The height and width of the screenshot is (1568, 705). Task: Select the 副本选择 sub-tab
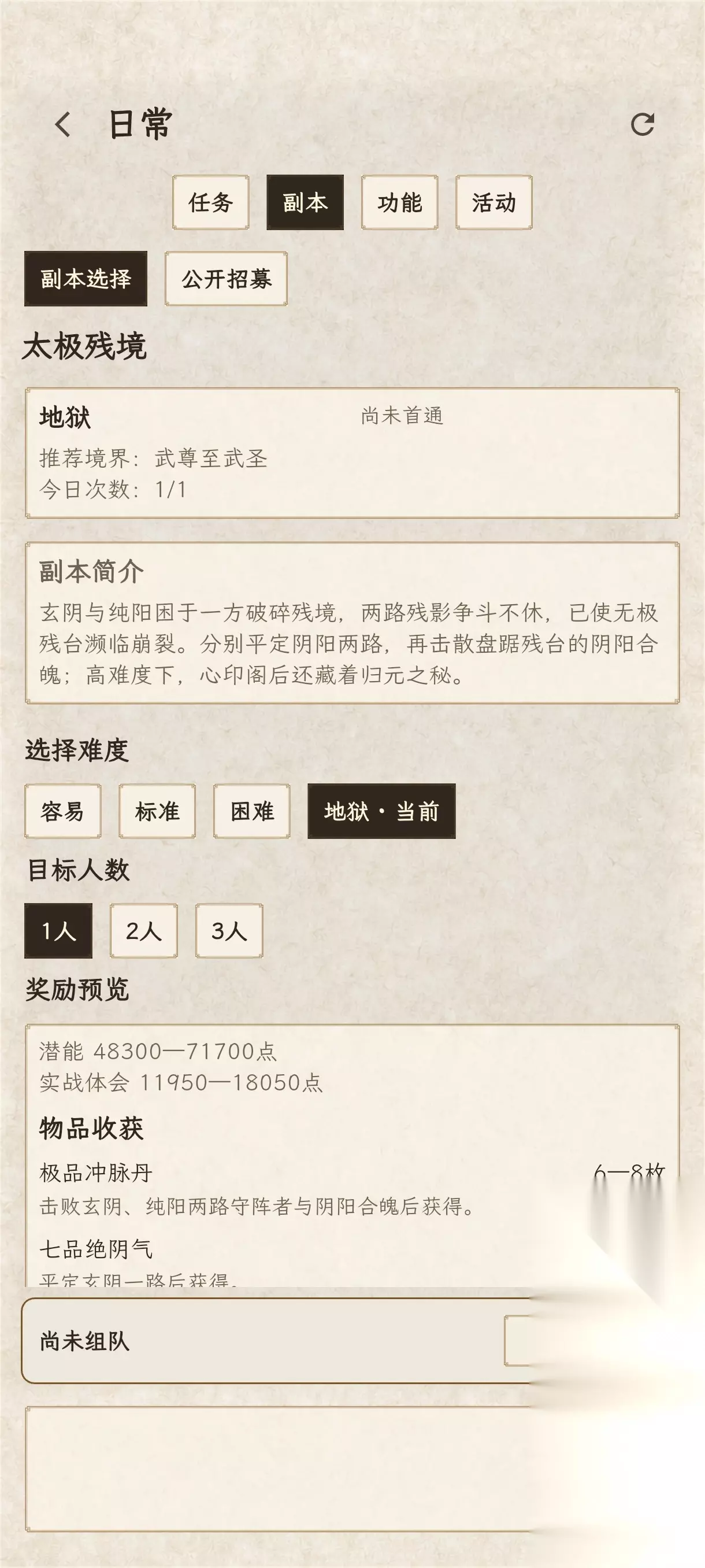pos(86,279)
